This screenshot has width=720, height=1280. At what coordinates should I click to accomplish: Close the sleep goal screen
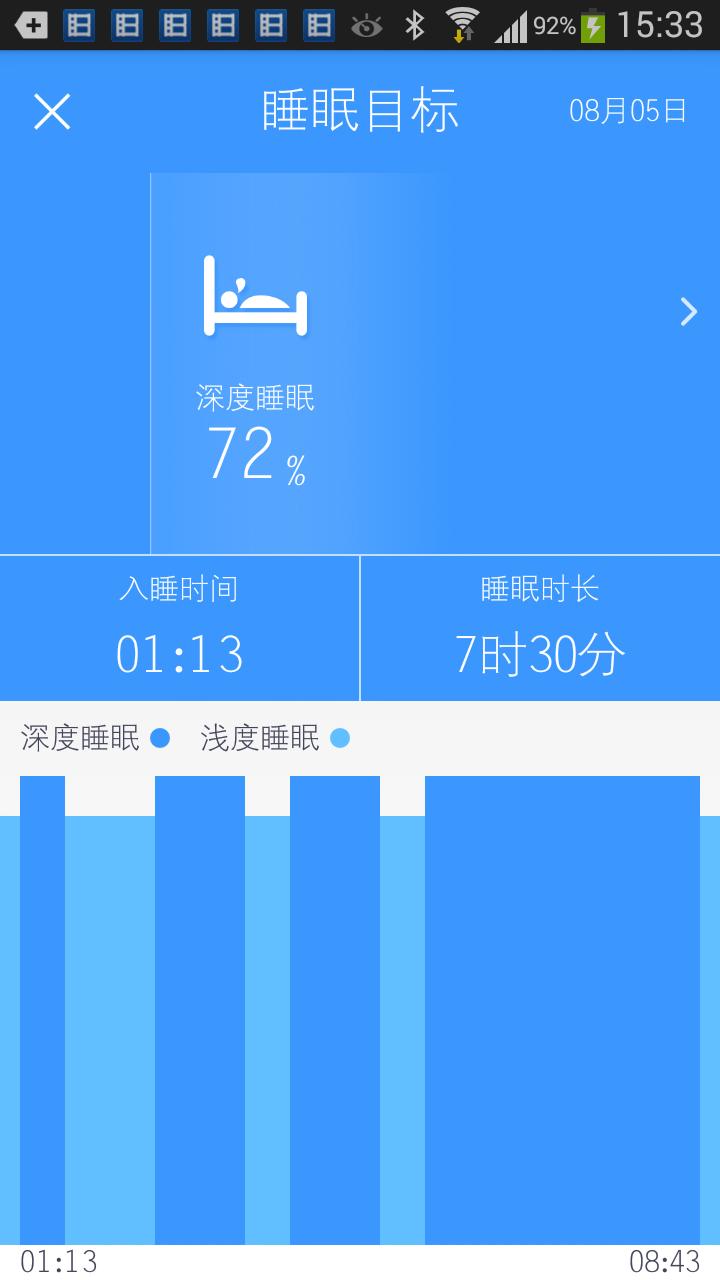point(52,111)
